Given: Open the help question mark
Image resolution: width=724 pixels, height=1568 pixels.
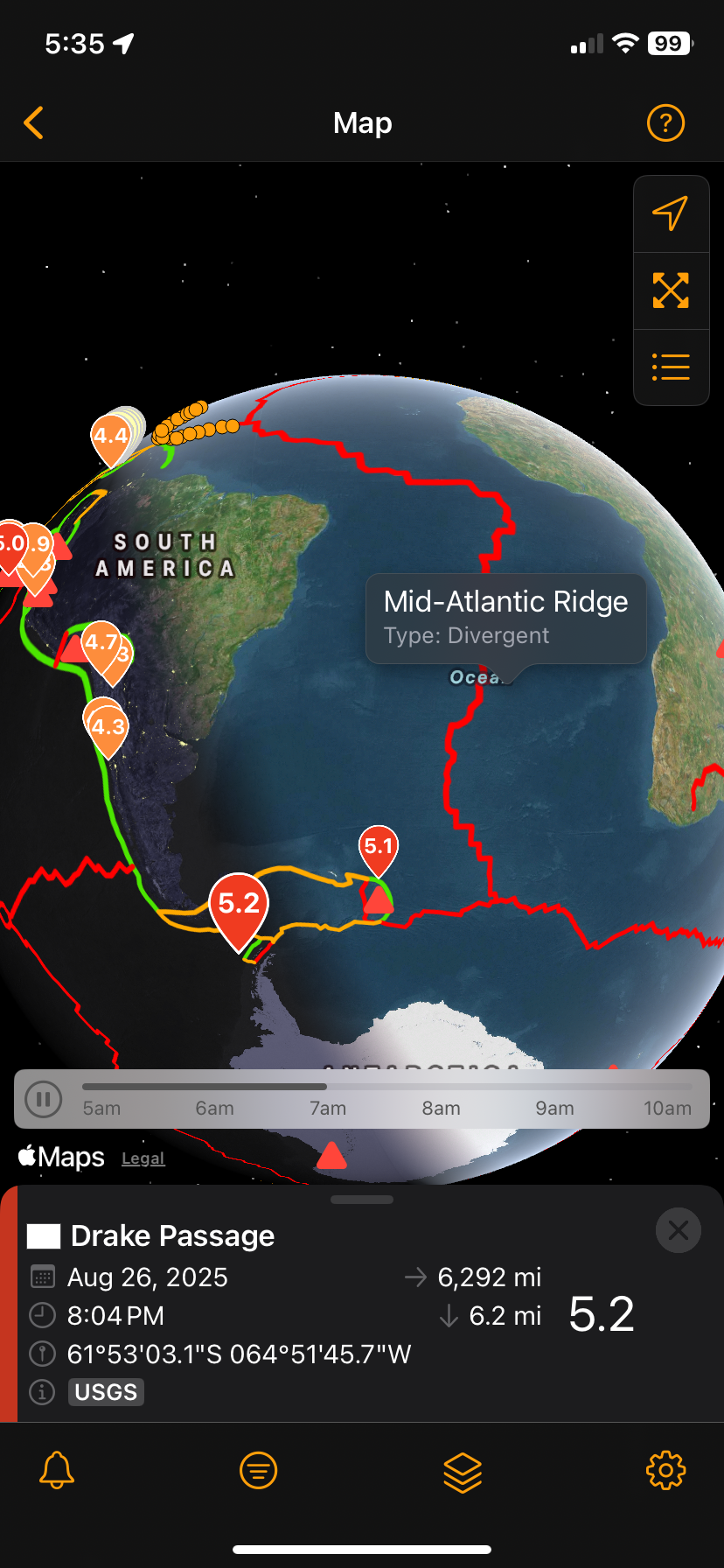Looking at the screenshot, I should (665, 123).
